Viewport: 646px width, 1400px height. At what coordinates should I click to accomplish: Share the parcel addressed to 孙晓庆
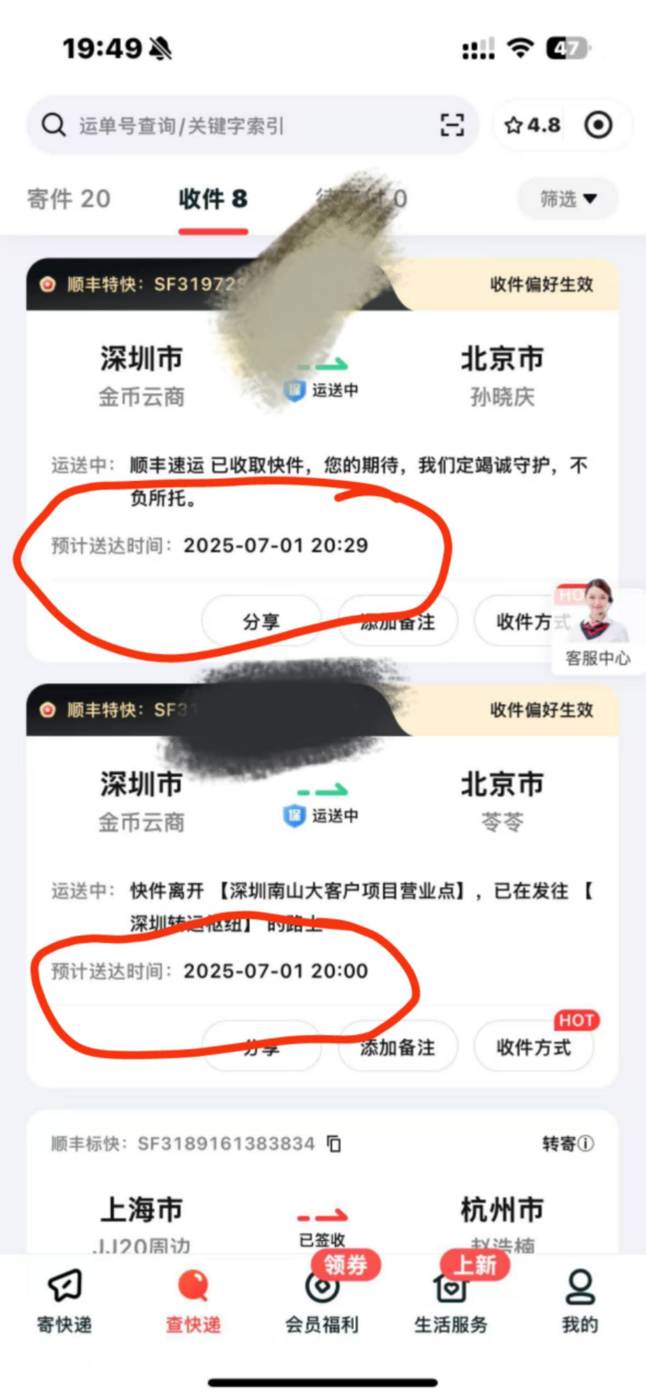pos(261,622)
